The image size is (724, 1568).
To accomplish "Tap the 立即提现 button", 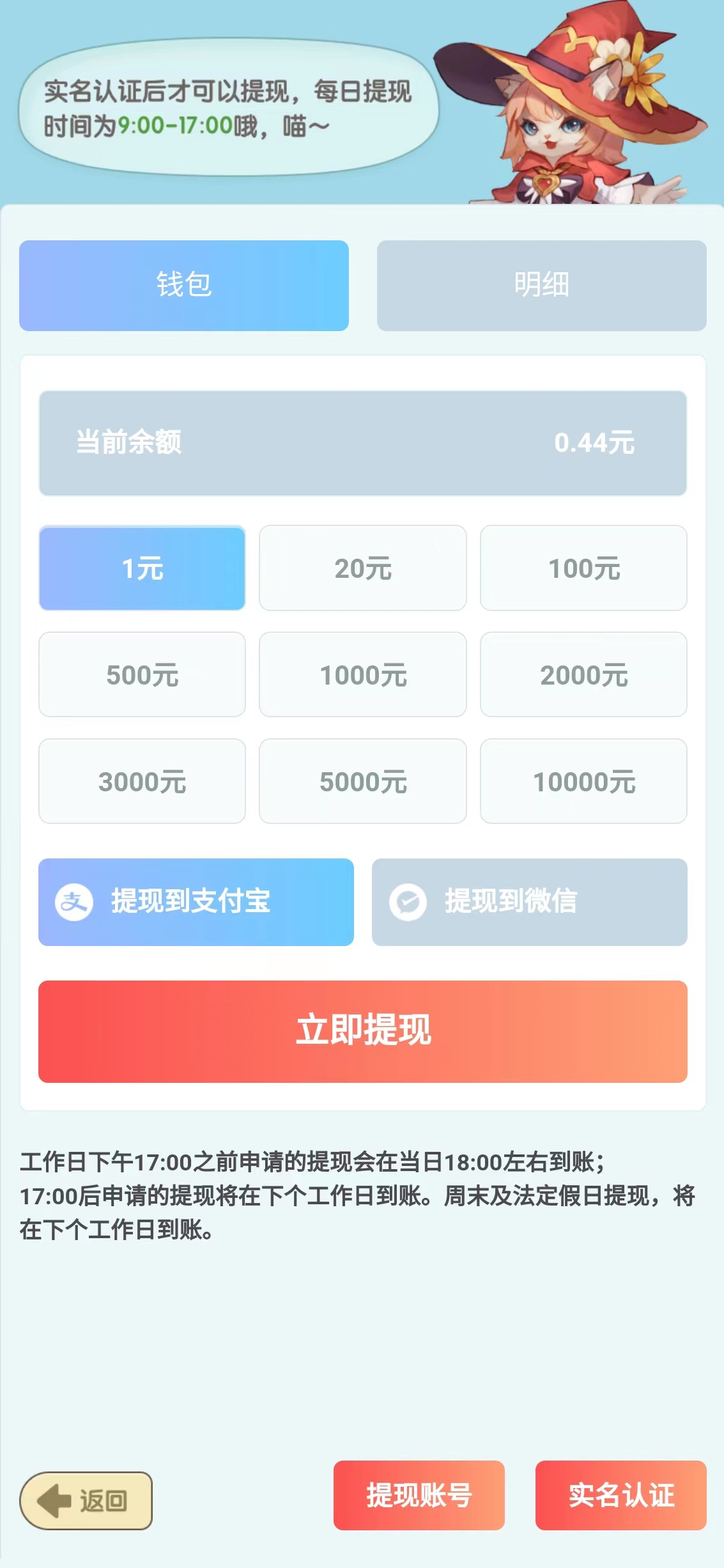I will coord(362,1030).
